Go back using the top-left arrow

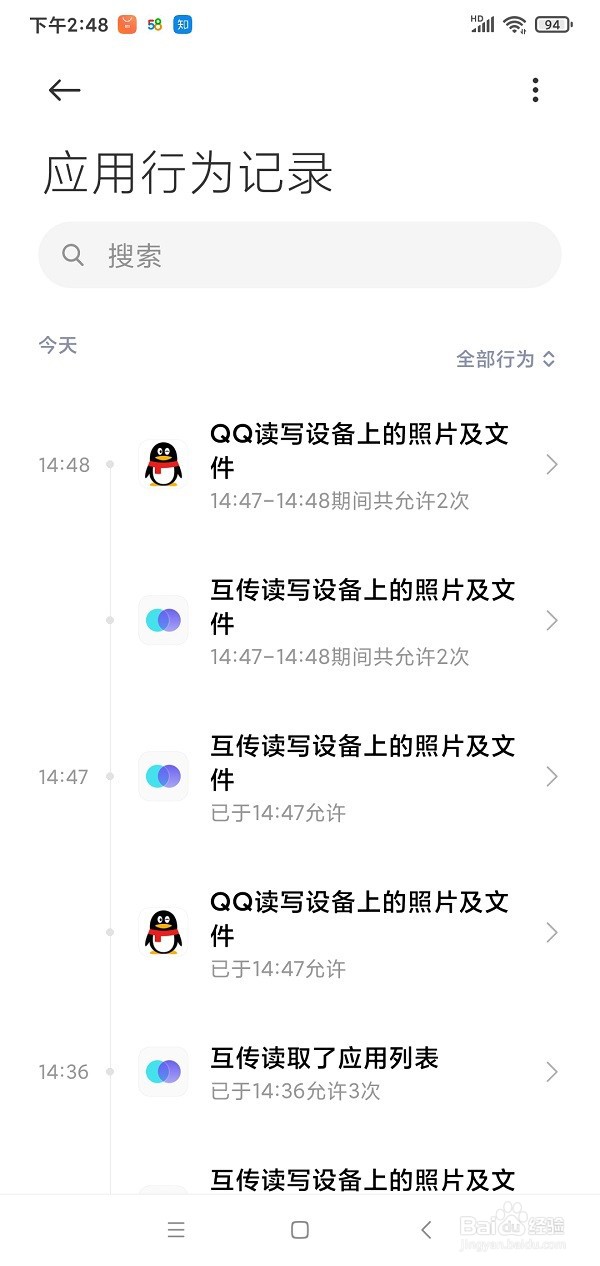click(x=64, y=90)
